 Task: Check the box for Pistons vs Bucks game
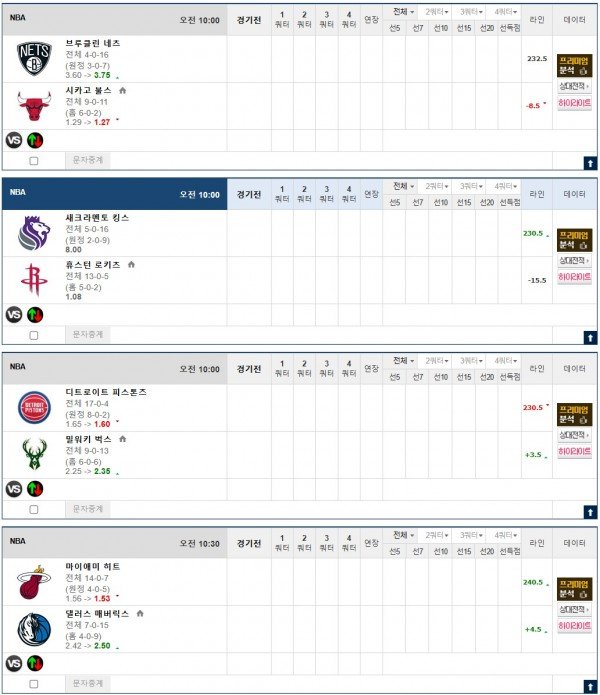(x=34, y=509)
